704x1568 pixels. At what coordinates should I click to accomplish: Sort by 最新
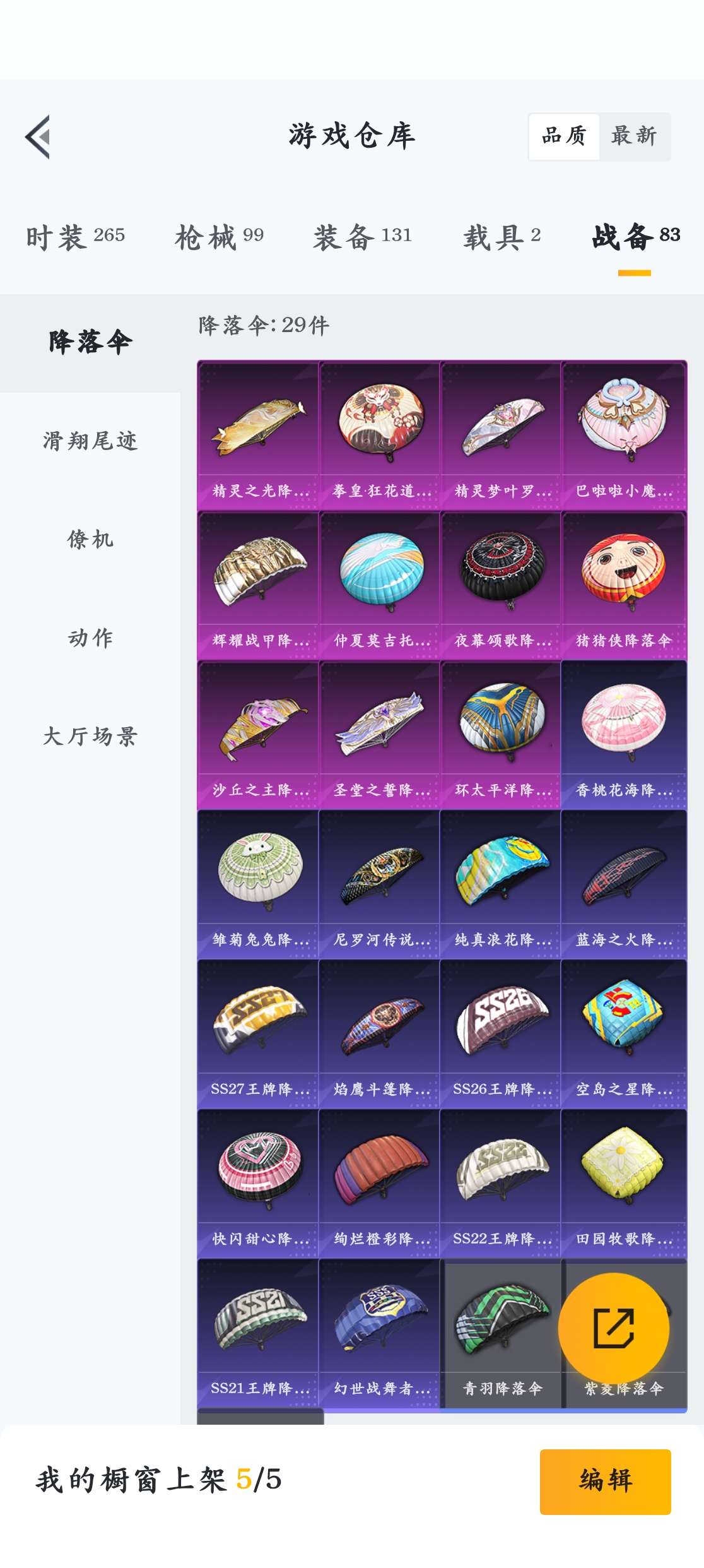pos(634,136)
